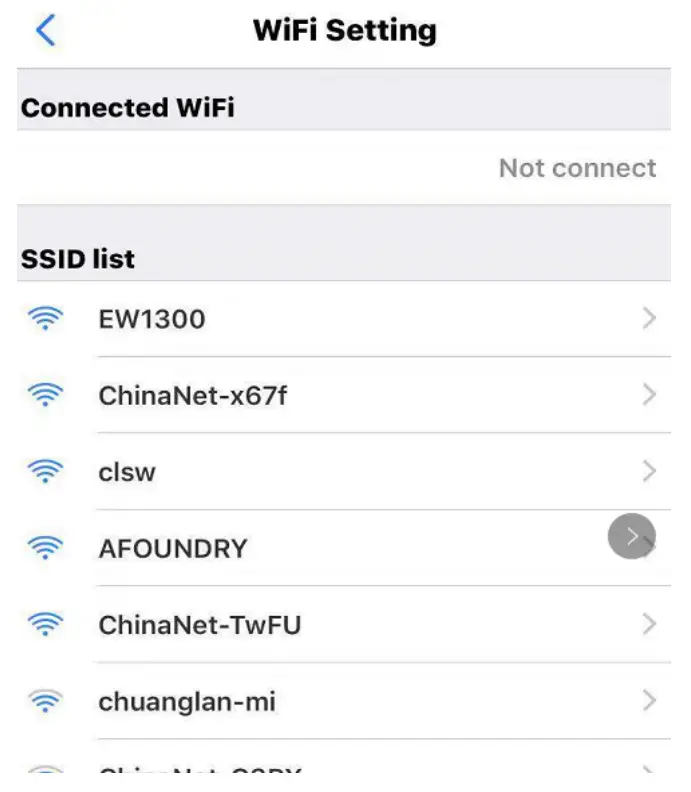Connect to the AFOUNDRY network
The height and width of the screenshot is (792, 691).
[x=172, y=548]
